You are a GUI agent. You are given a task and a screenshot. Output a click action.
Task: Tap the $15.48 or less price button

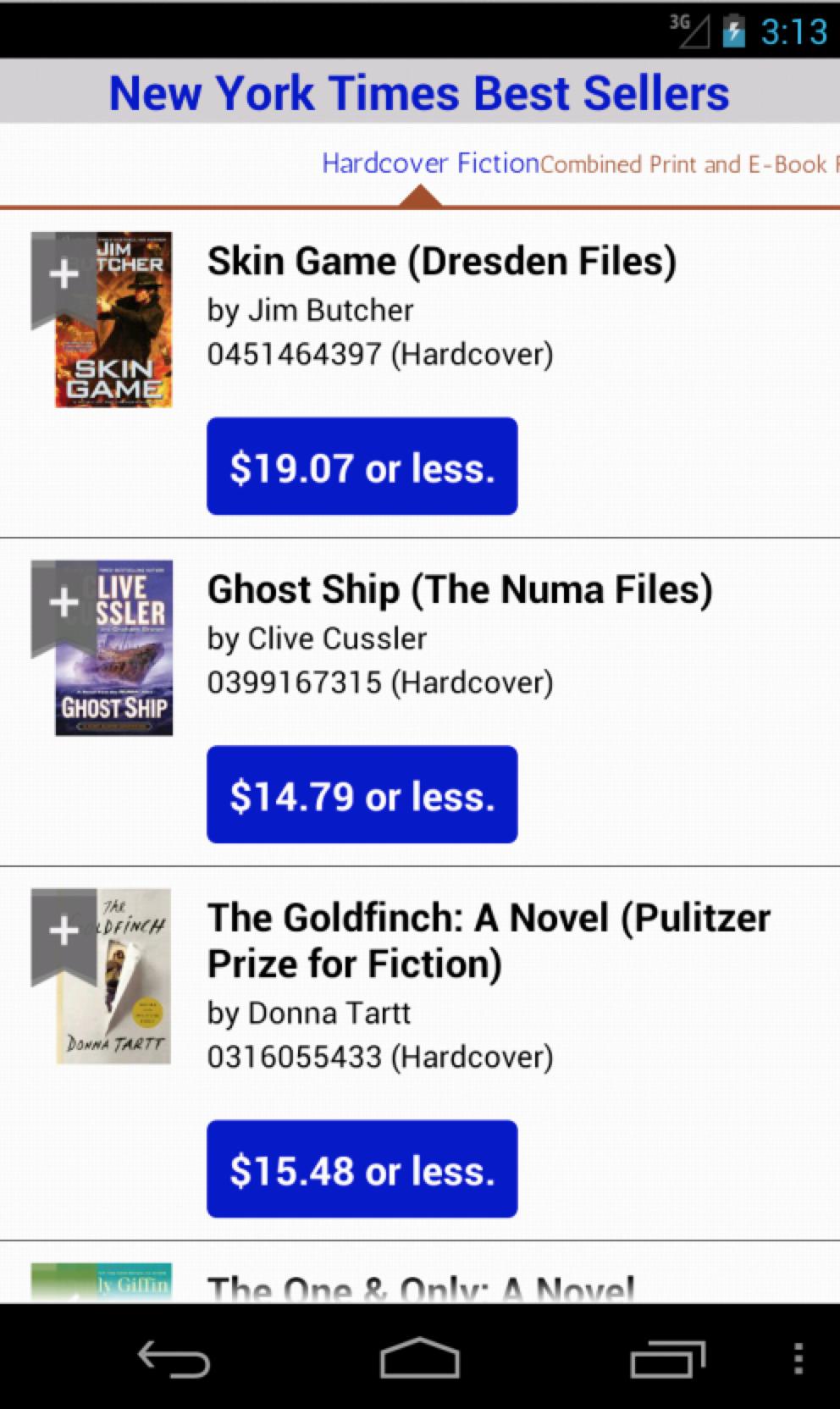pyautogui.click(x=362, y=1169)
